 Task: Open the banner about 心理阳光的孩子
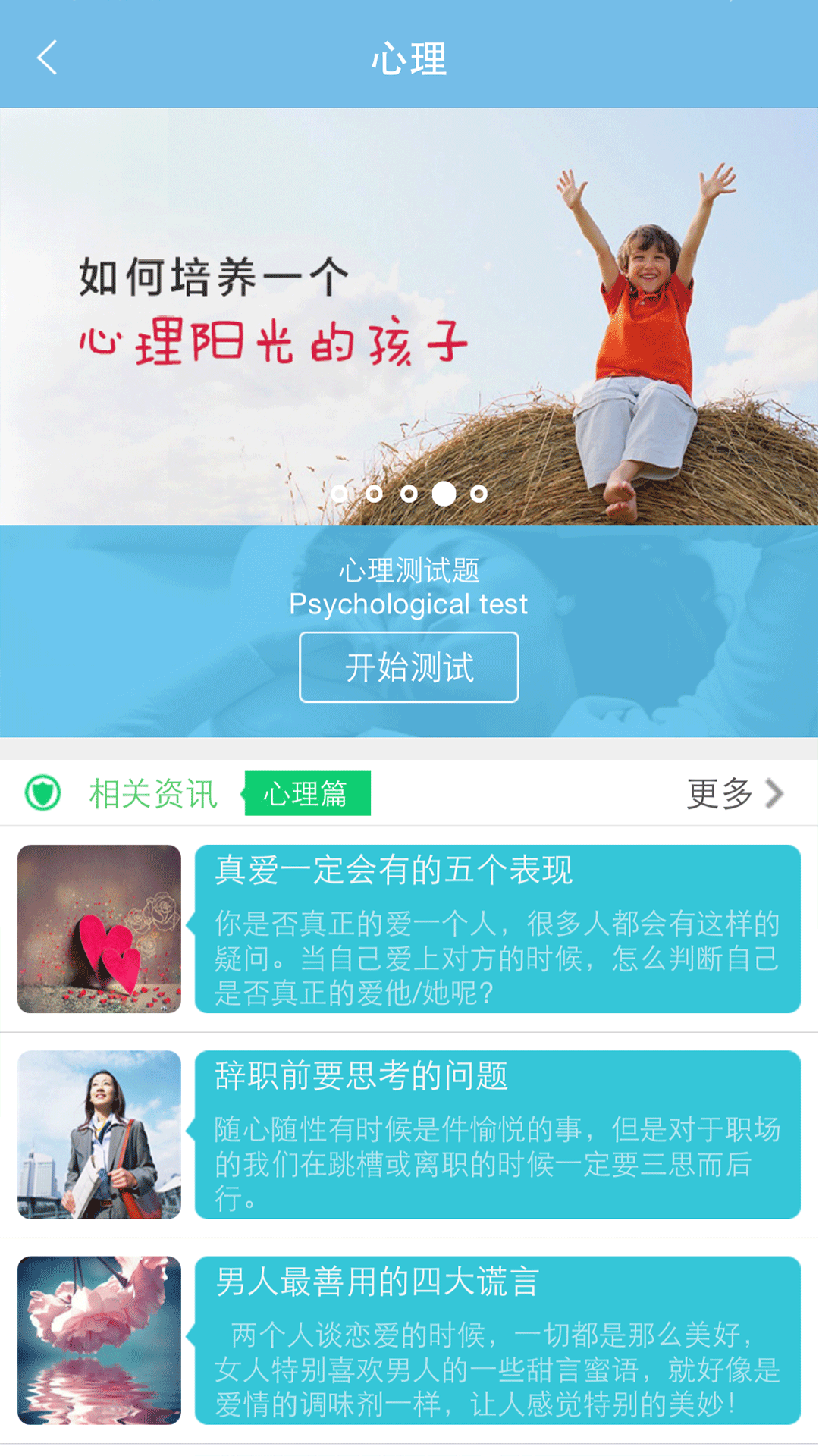pos(409,315)
